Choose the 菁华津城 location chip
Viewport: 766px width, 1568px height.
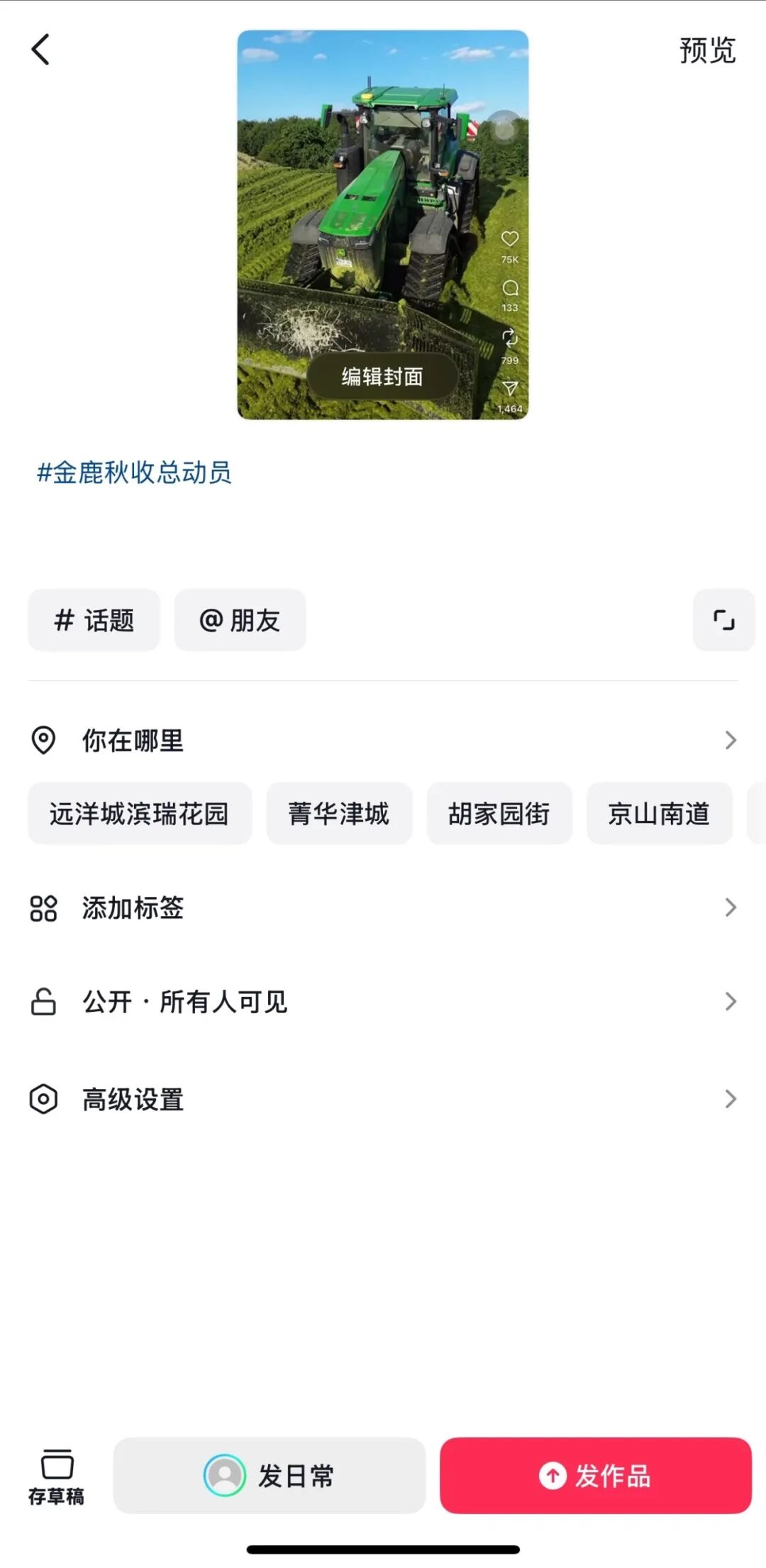click(339, 814)
